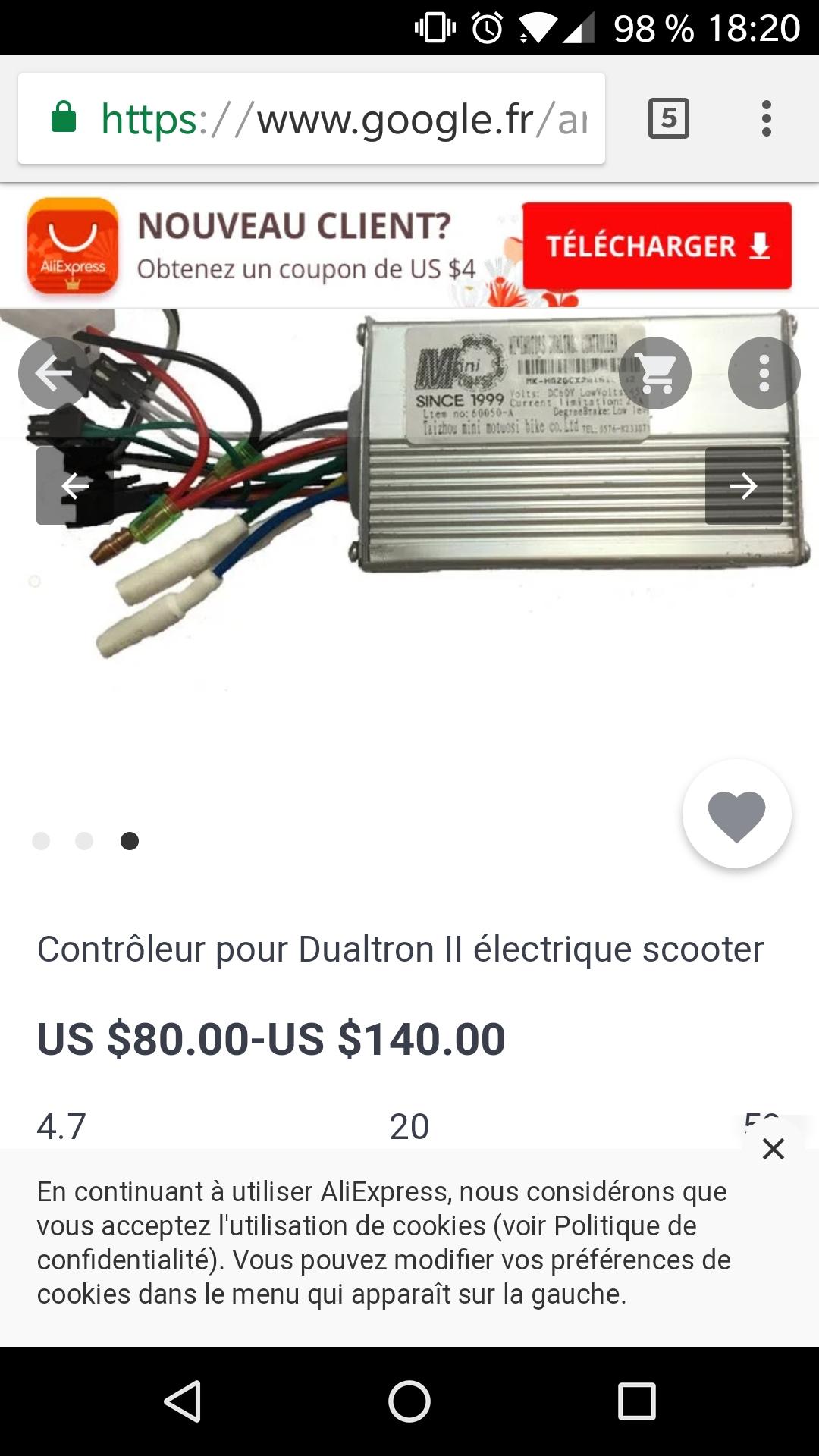Add product to wishlist with heart button
This screenshot has height=1456, width=819.
click(737, 814)
